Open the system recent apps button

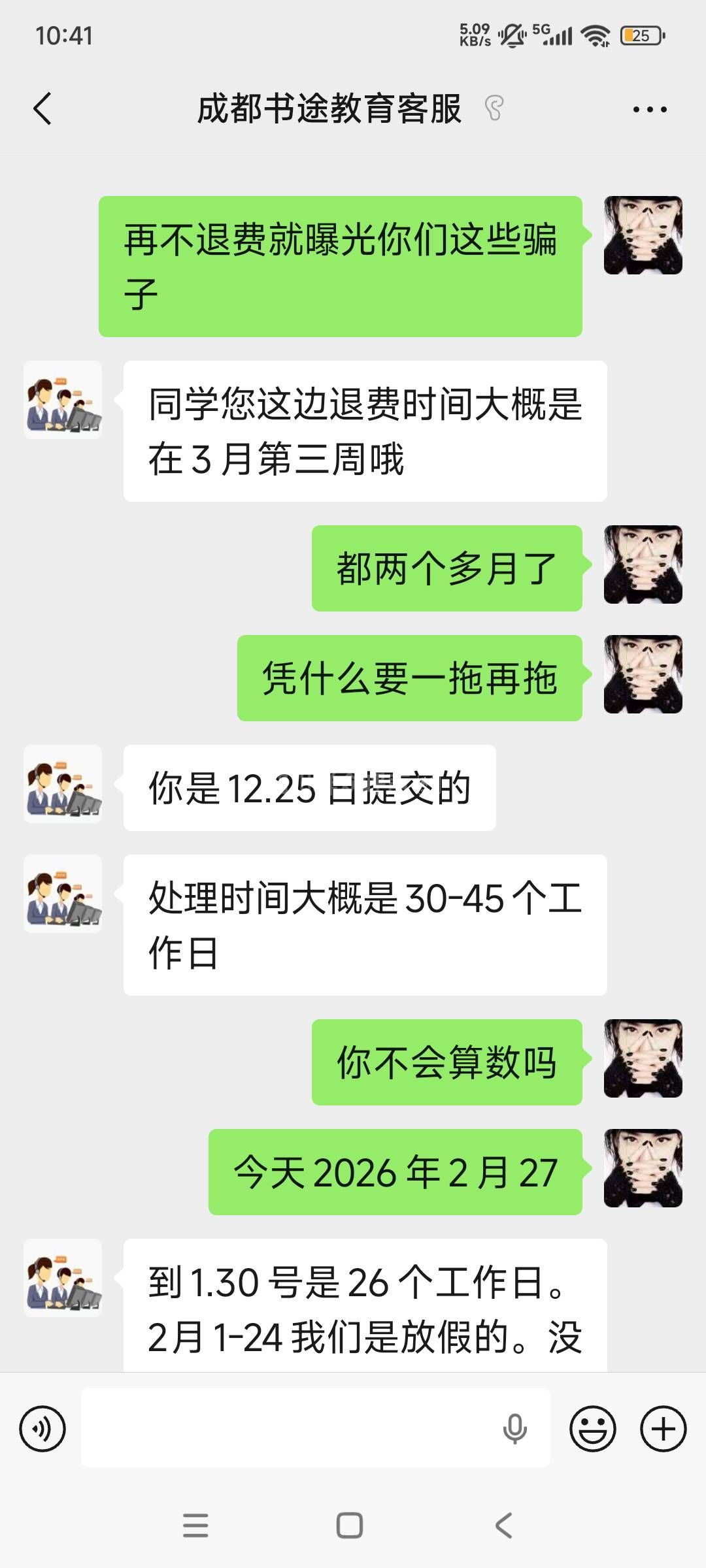[195, 1526]
